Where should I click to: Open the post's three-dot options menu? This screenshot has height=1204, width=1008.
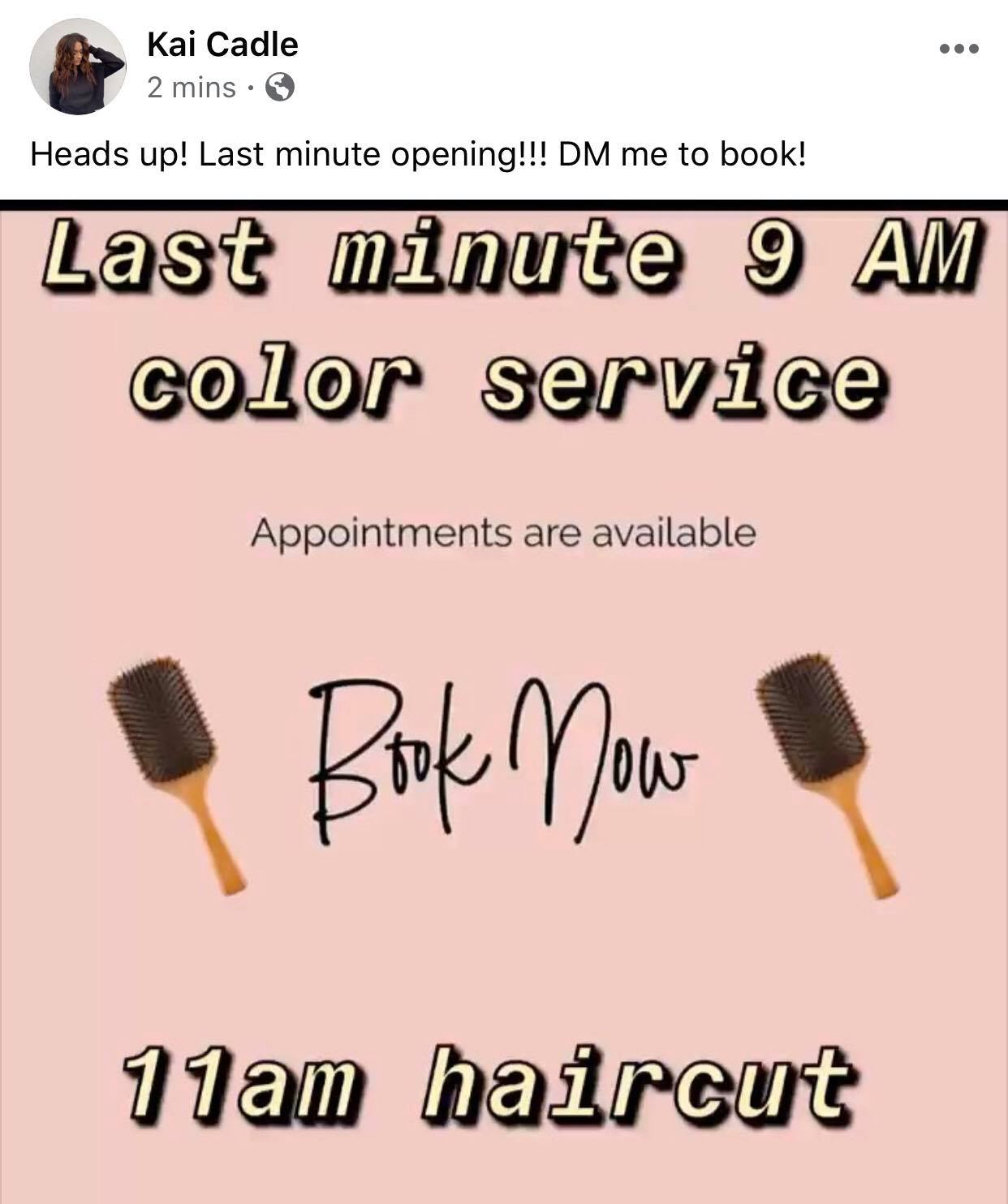959,49
